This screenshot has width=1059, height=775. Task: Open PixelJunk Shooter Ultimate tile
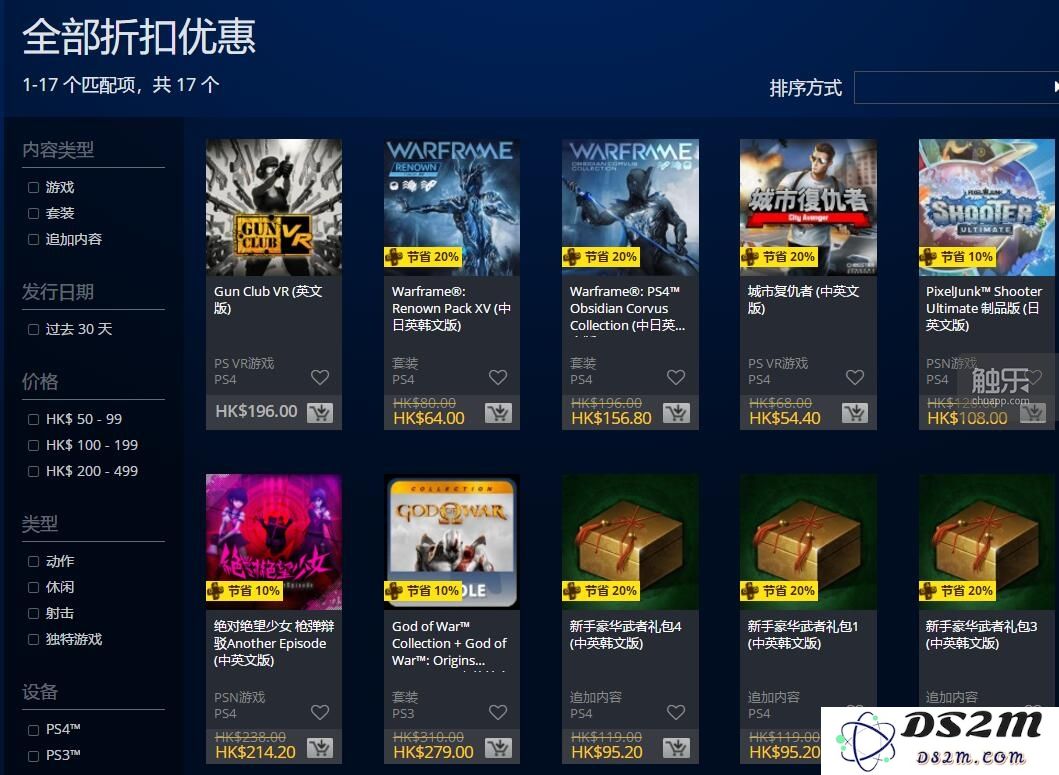click(986, 207)
